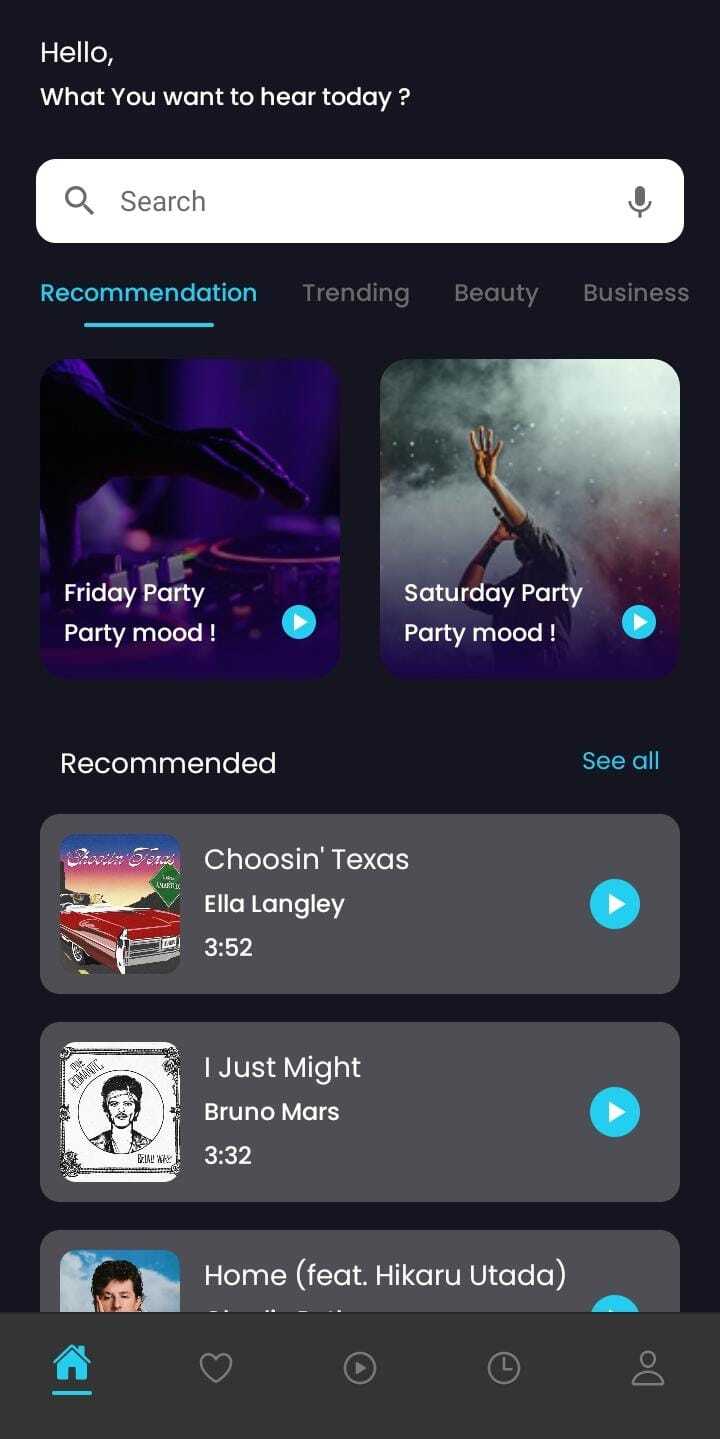Image resolution: width=720 pixels, height=1439 pixels.
Task: Tap the Search input field
Action: click(300, 200)
